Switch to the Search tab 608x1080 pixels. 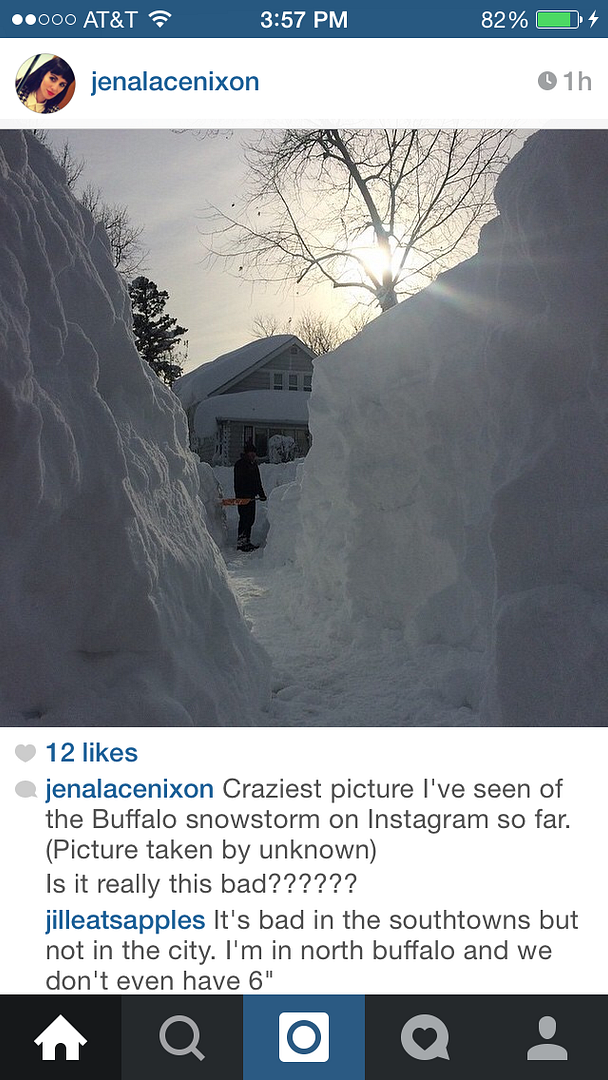(182, 1038)
